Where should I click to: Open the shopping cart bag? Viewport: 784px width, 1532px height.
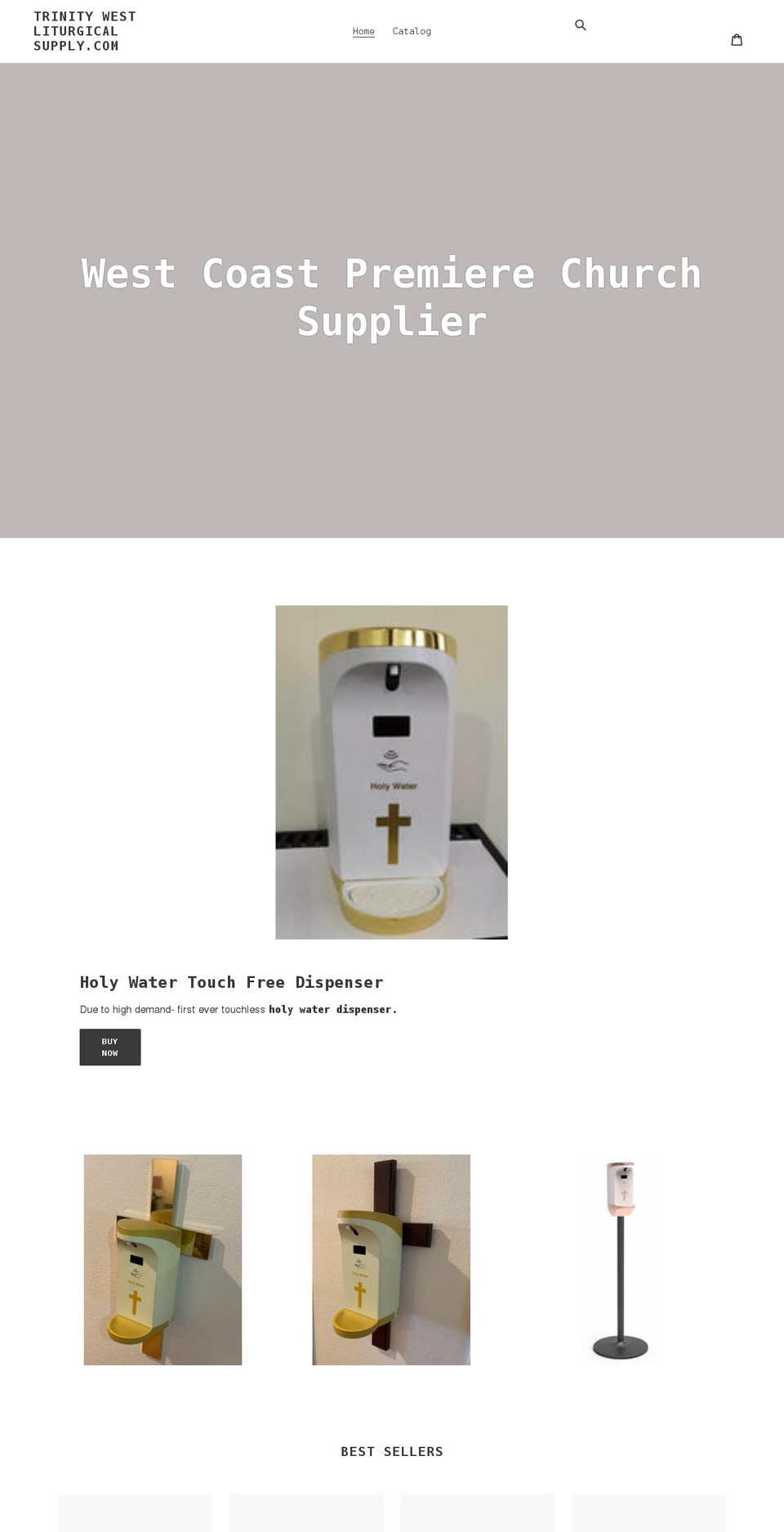coord(737,39)
